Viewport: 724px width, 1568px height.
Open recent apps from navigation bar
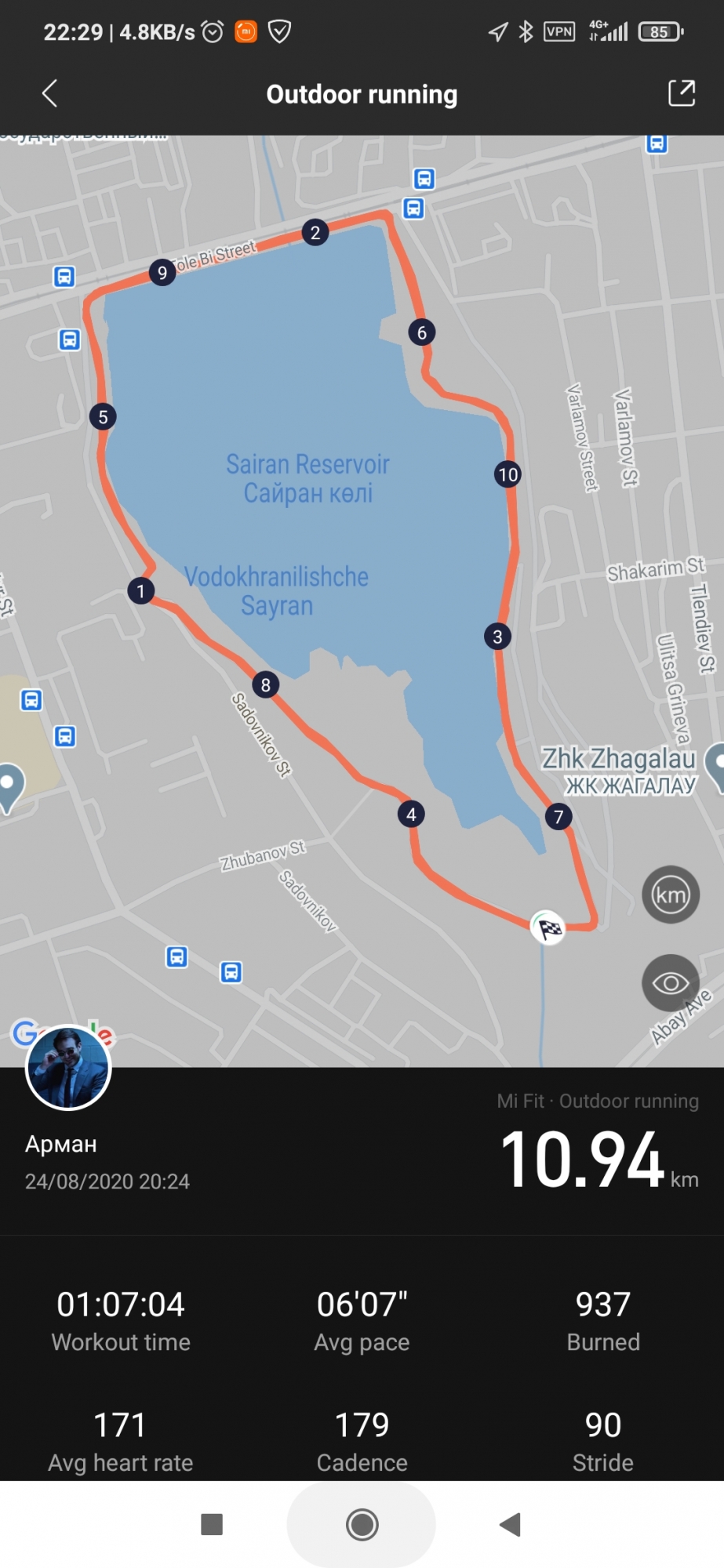click(212, 1525)
